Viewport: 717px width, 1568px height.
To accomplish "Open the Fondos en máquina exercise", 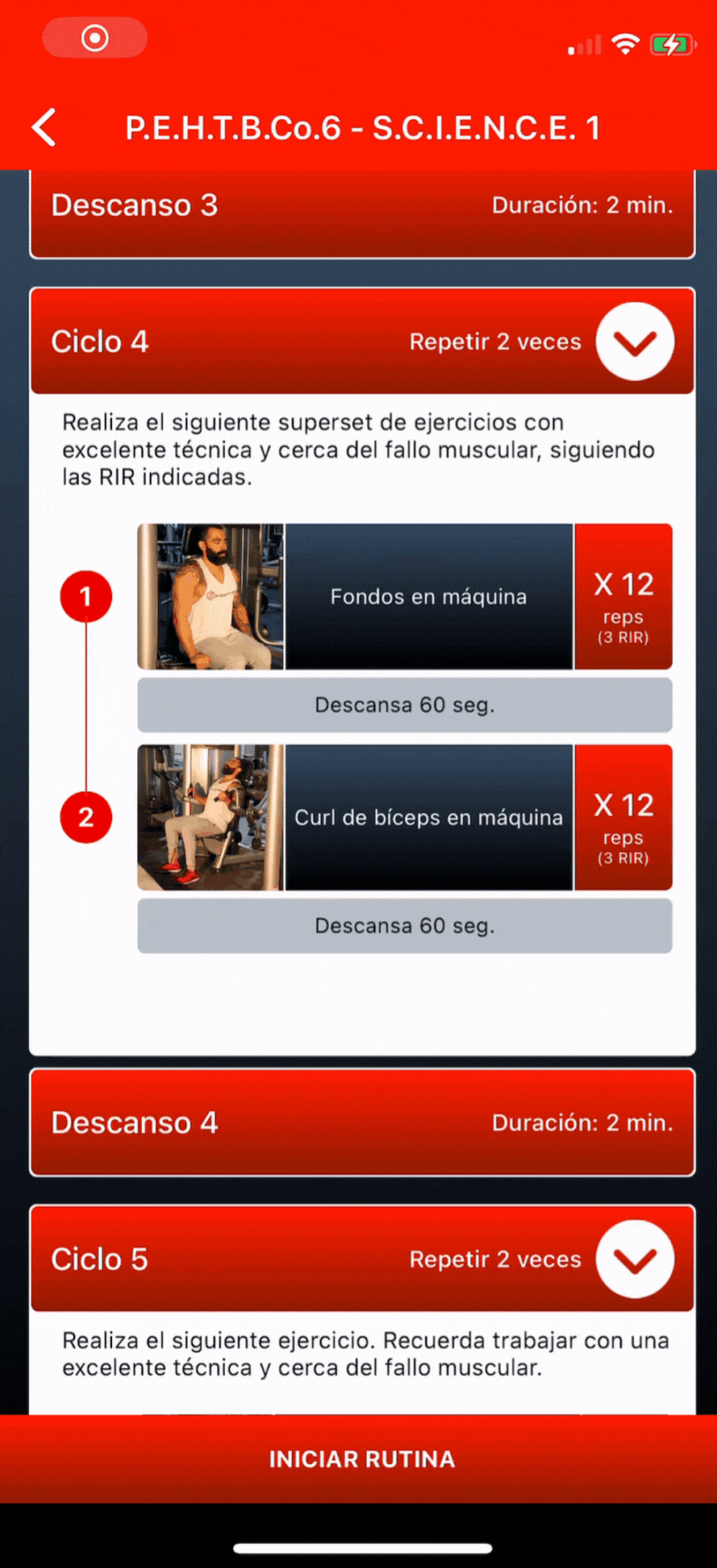I will point(428,597).
